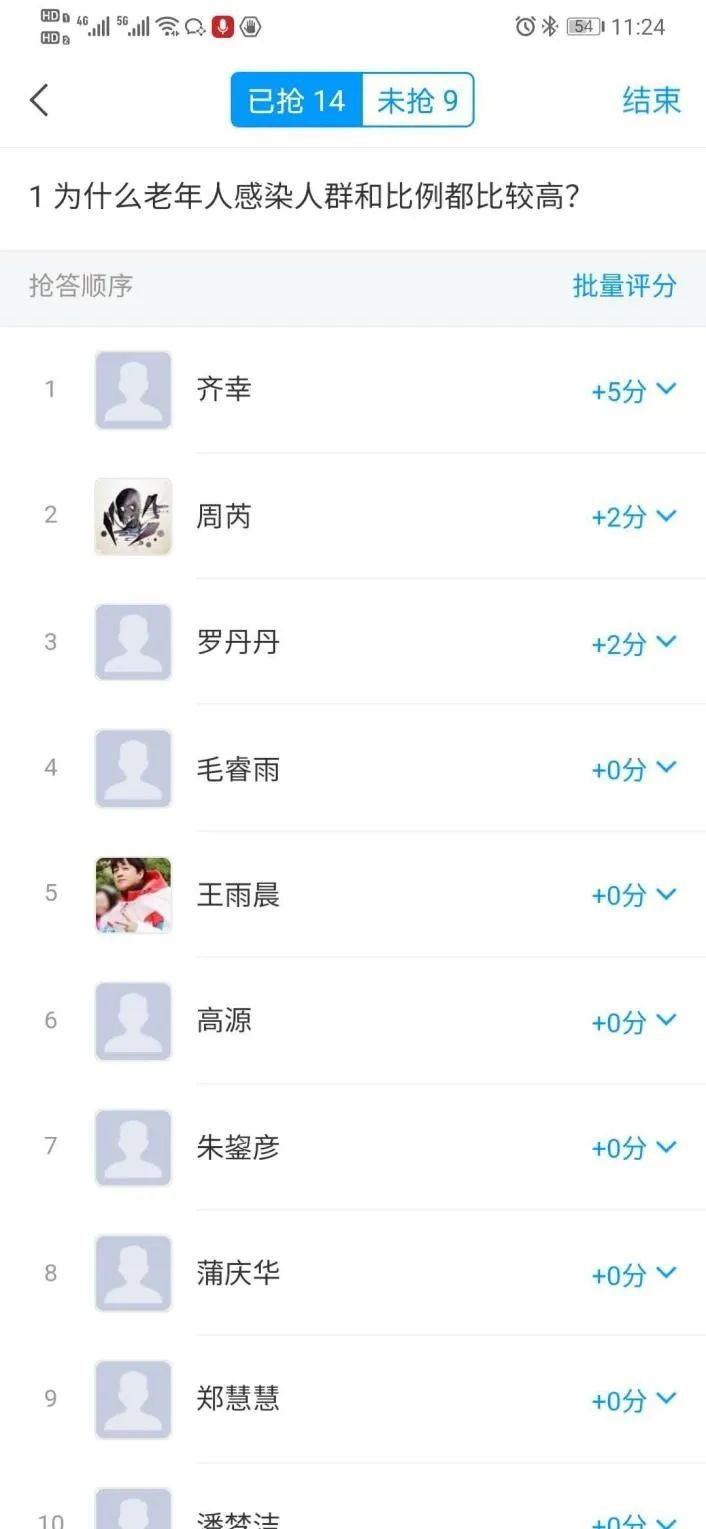Open score picker for 朱鋆彦
The width and height of the screenshot is (706, 1529).
coord(634,1149)
